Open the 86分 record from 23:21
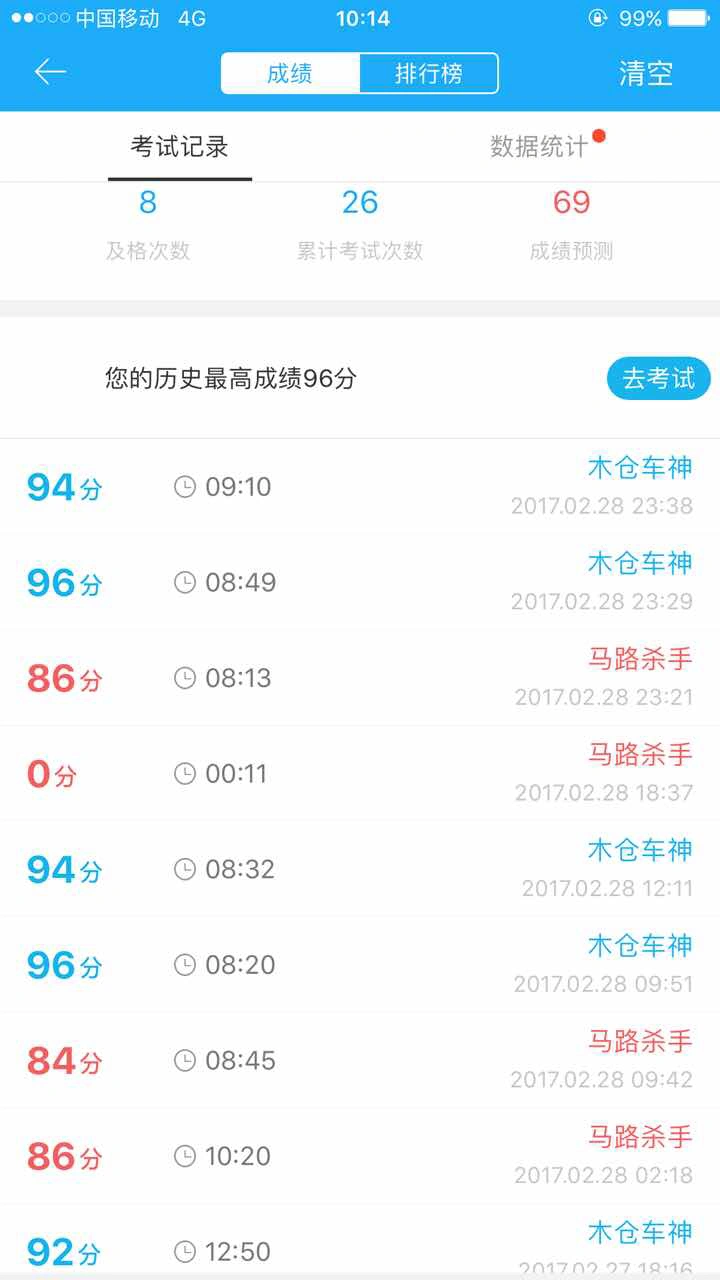Viewport: 720px width, 1280px height. [x=360, y=678]
